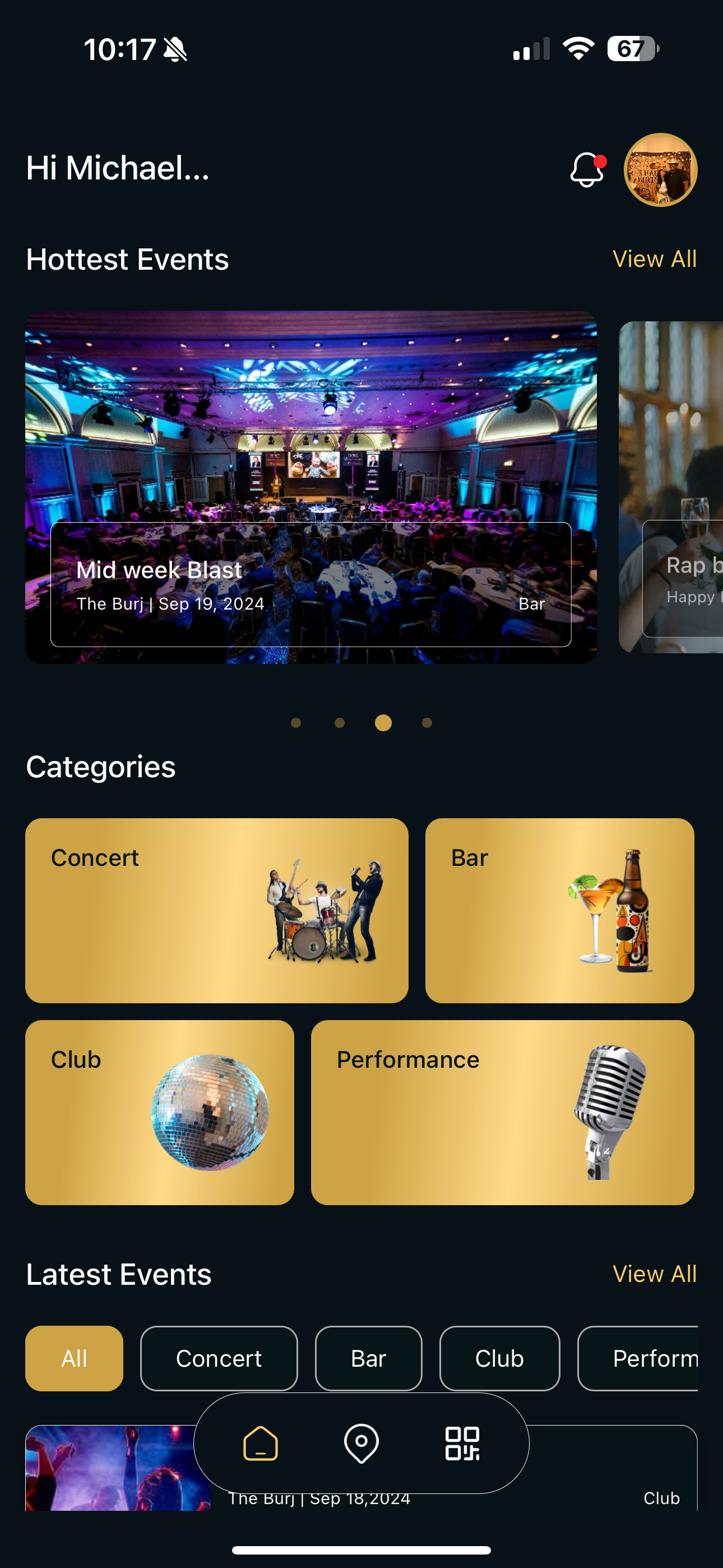Go to the Home tab
The height and width of the screenshot is (1568, 723).
[x=261, y=1443]
